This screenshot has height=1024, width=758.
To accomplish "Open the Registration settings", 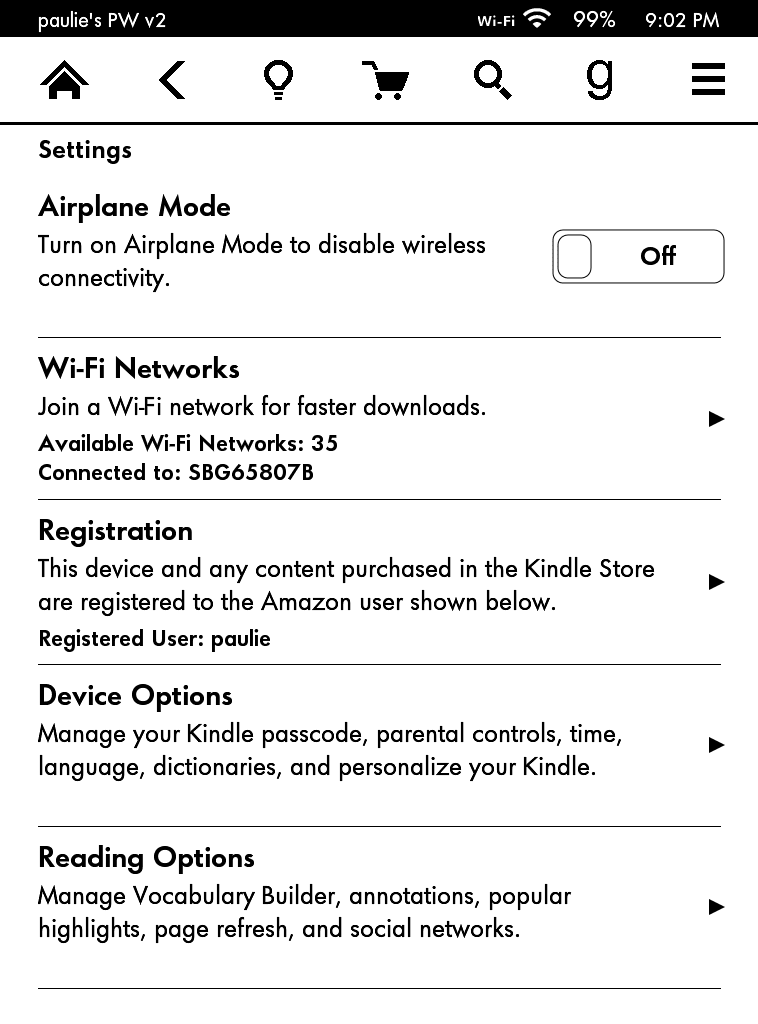I will (x=379, y=581).
